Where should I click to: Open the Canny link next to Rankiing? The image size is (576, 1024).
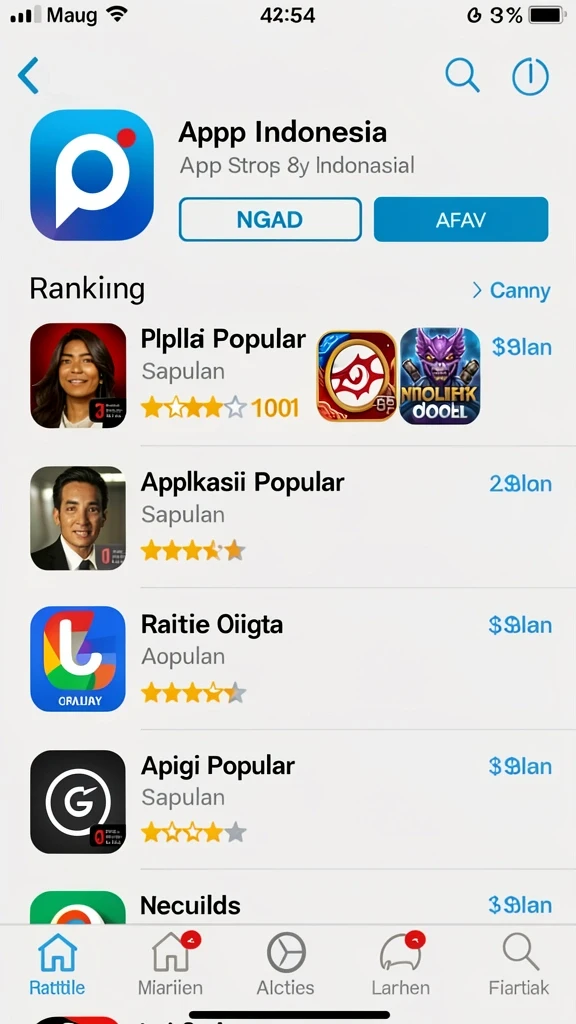point(511,290)
